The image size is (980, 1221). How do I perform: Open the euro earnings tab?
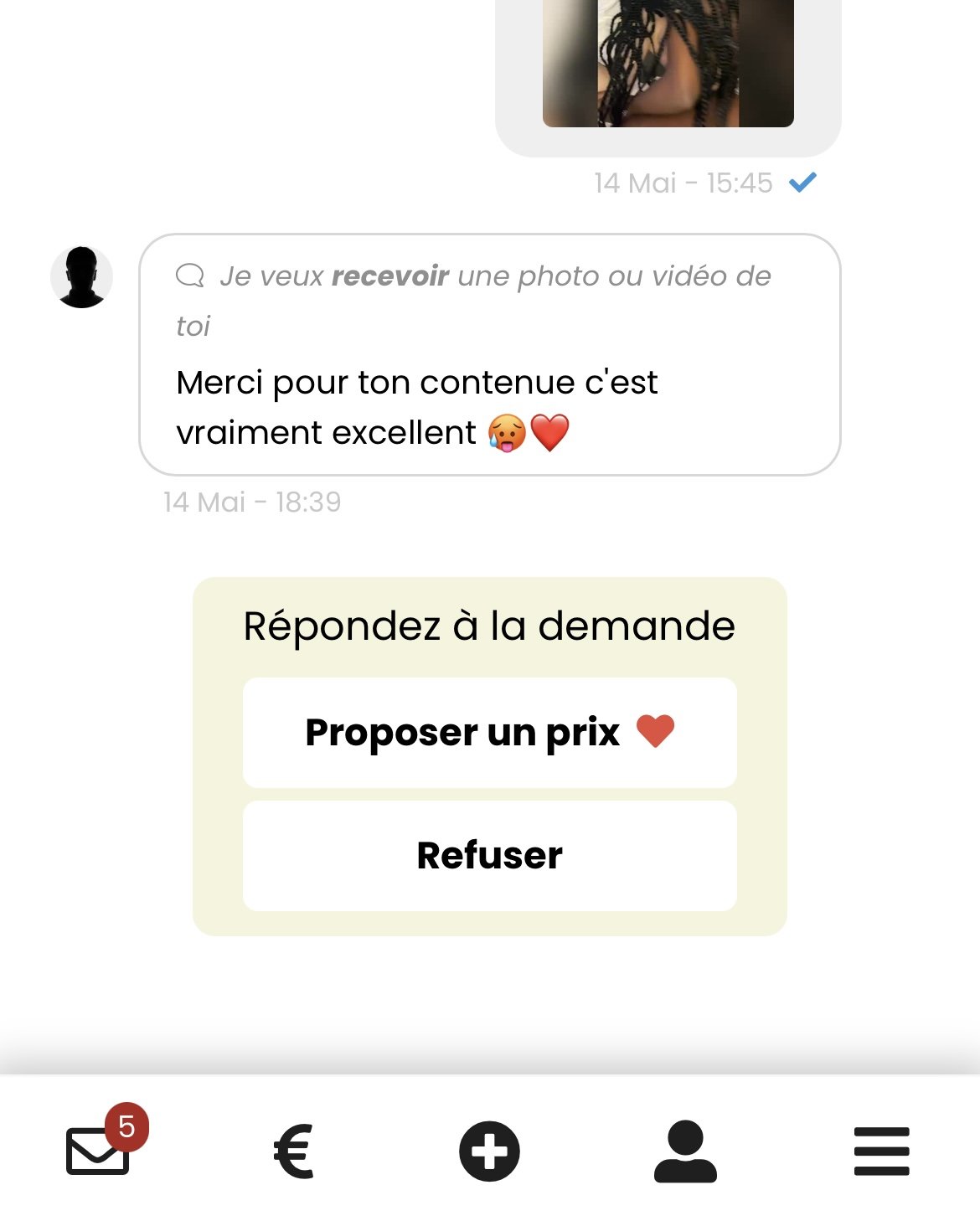(294, 1151)
